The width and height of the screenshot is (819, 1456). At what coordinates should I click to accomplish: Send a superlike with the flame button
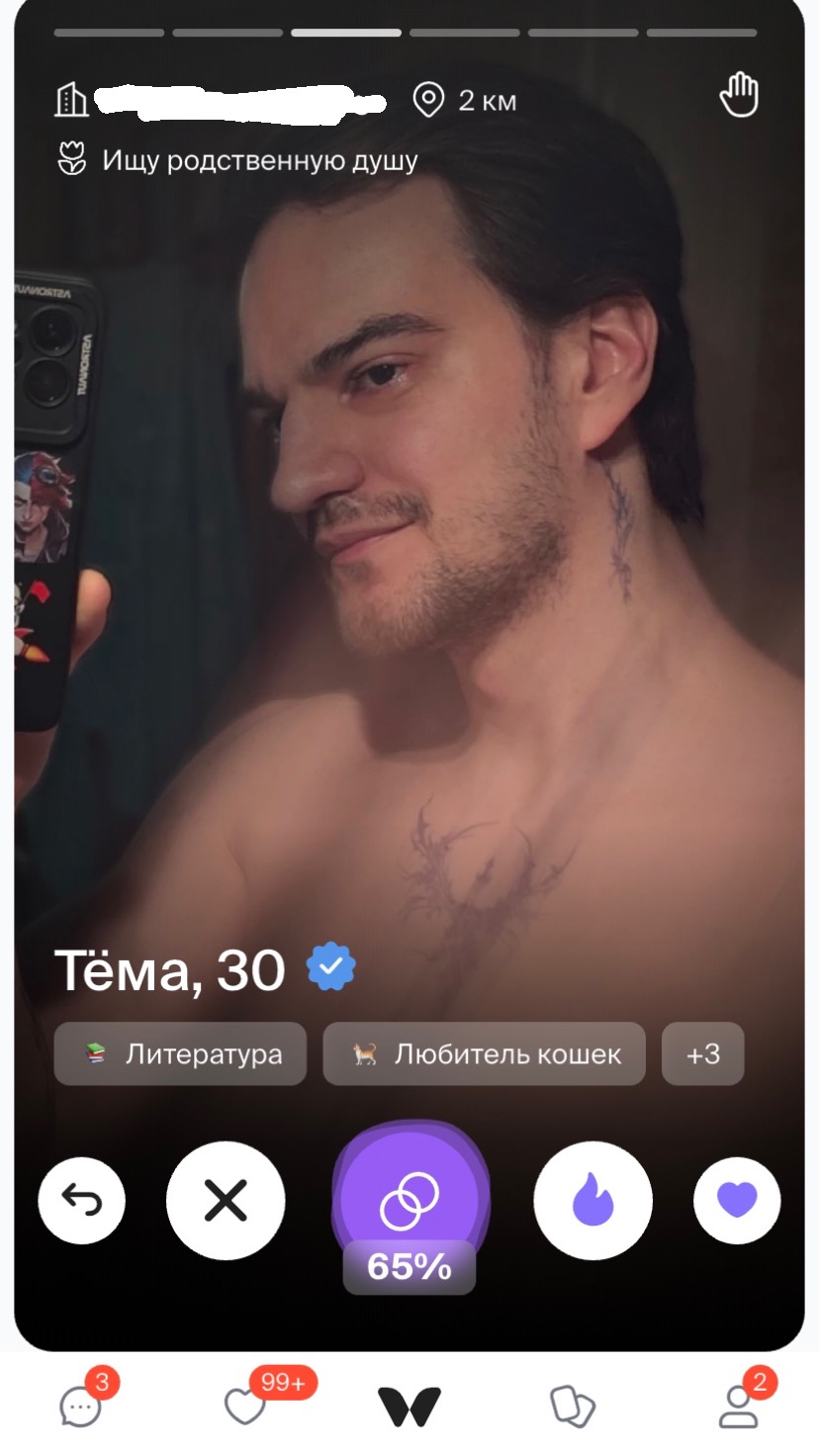pos(593,1201)
